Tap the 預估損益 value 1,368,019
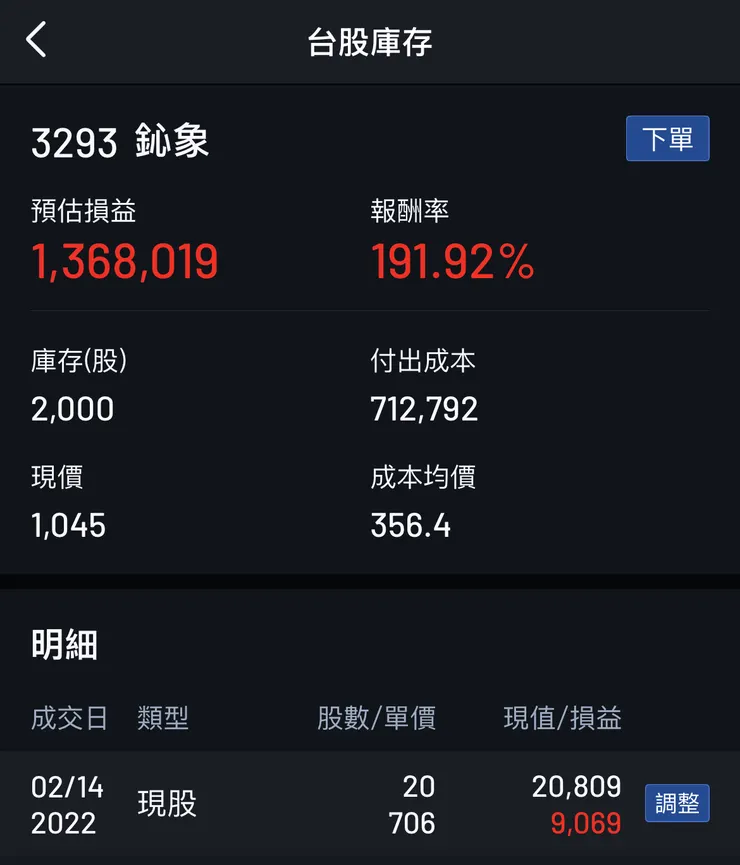 (x=124, y=261)
